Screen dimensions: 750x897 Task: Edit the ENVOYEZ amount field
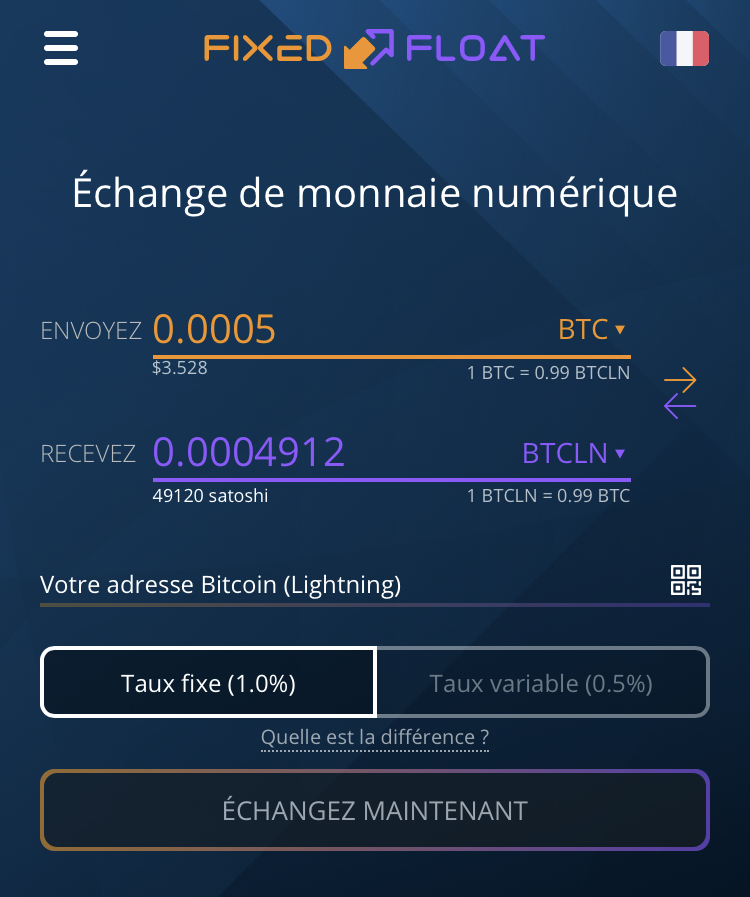(330, 329)
